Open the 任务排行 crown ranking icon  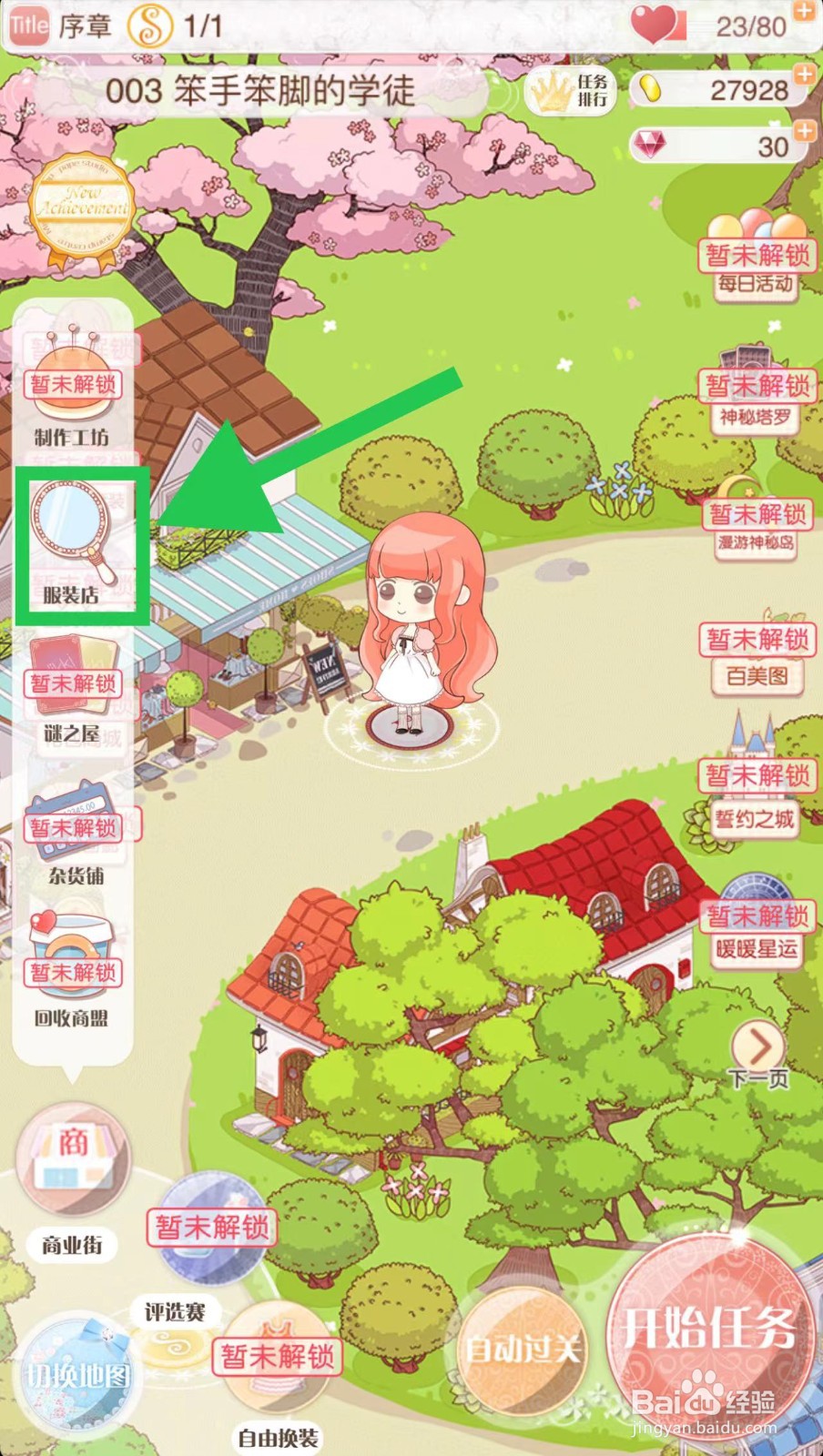[571, 91]
